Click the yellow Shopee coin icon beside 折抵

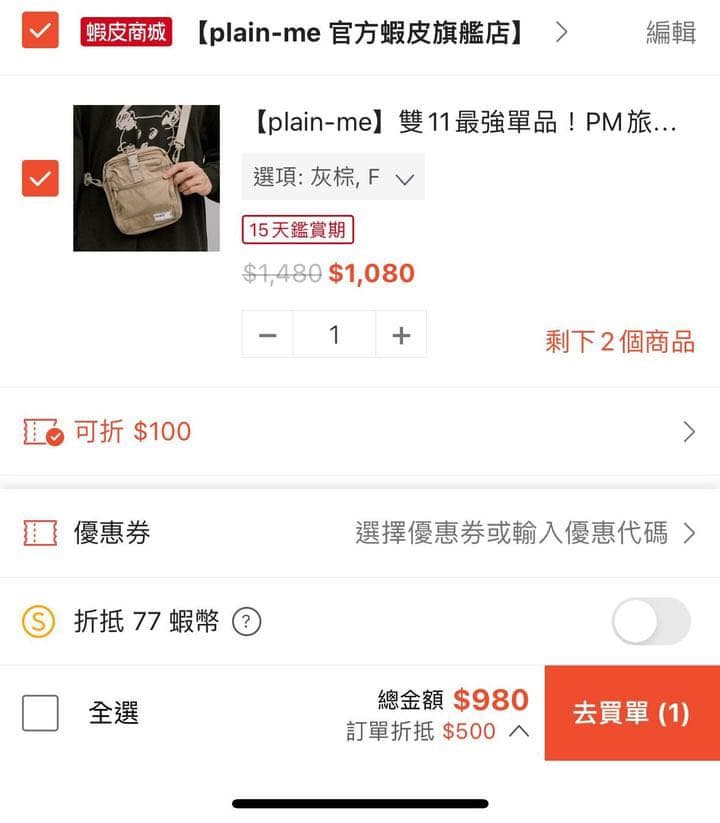click(40, 621)
